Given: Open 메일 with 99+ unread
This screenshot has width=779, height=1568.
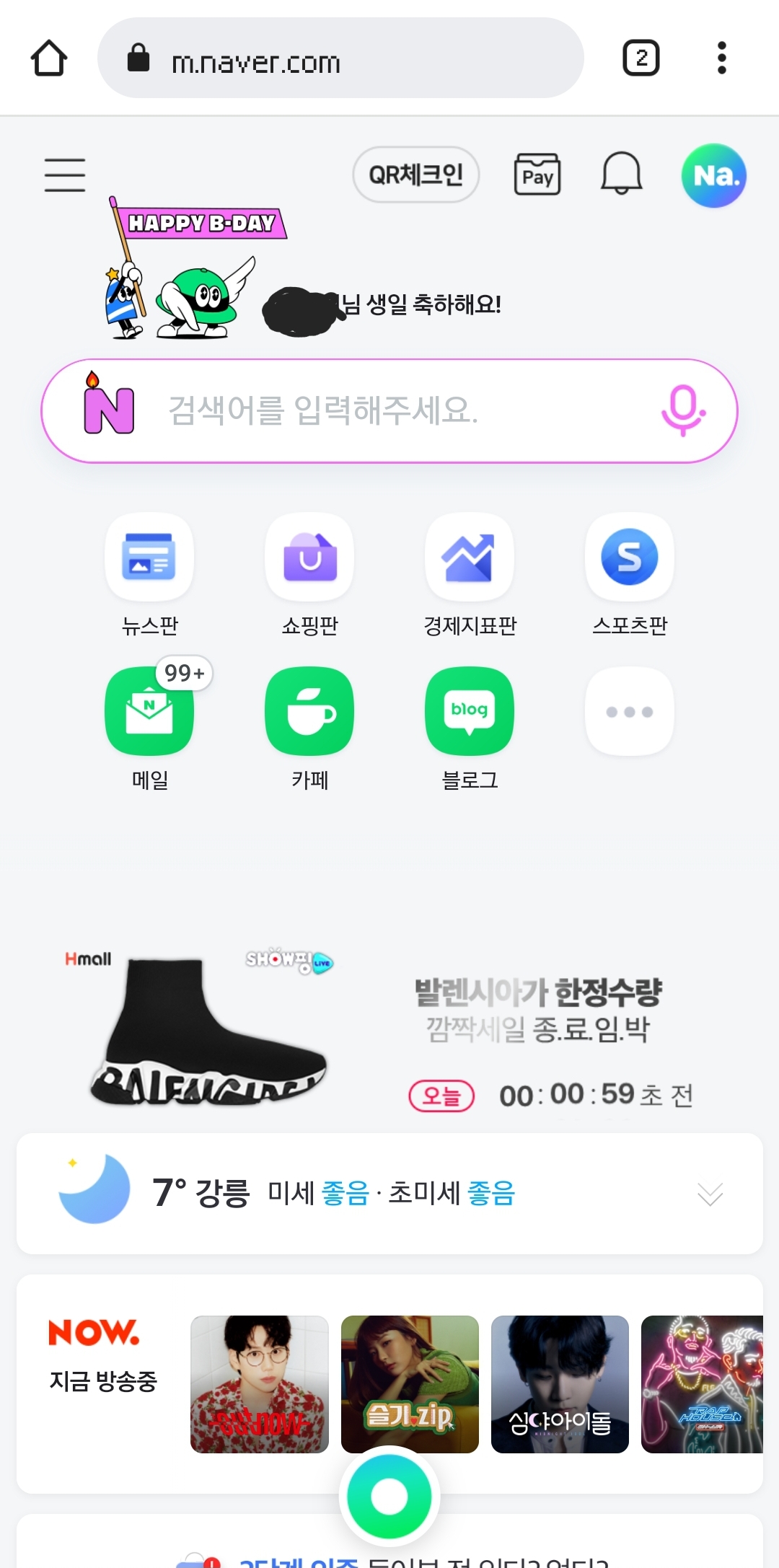Looking at the screenshot, I should pyautogui.click(x=149, y=712).
